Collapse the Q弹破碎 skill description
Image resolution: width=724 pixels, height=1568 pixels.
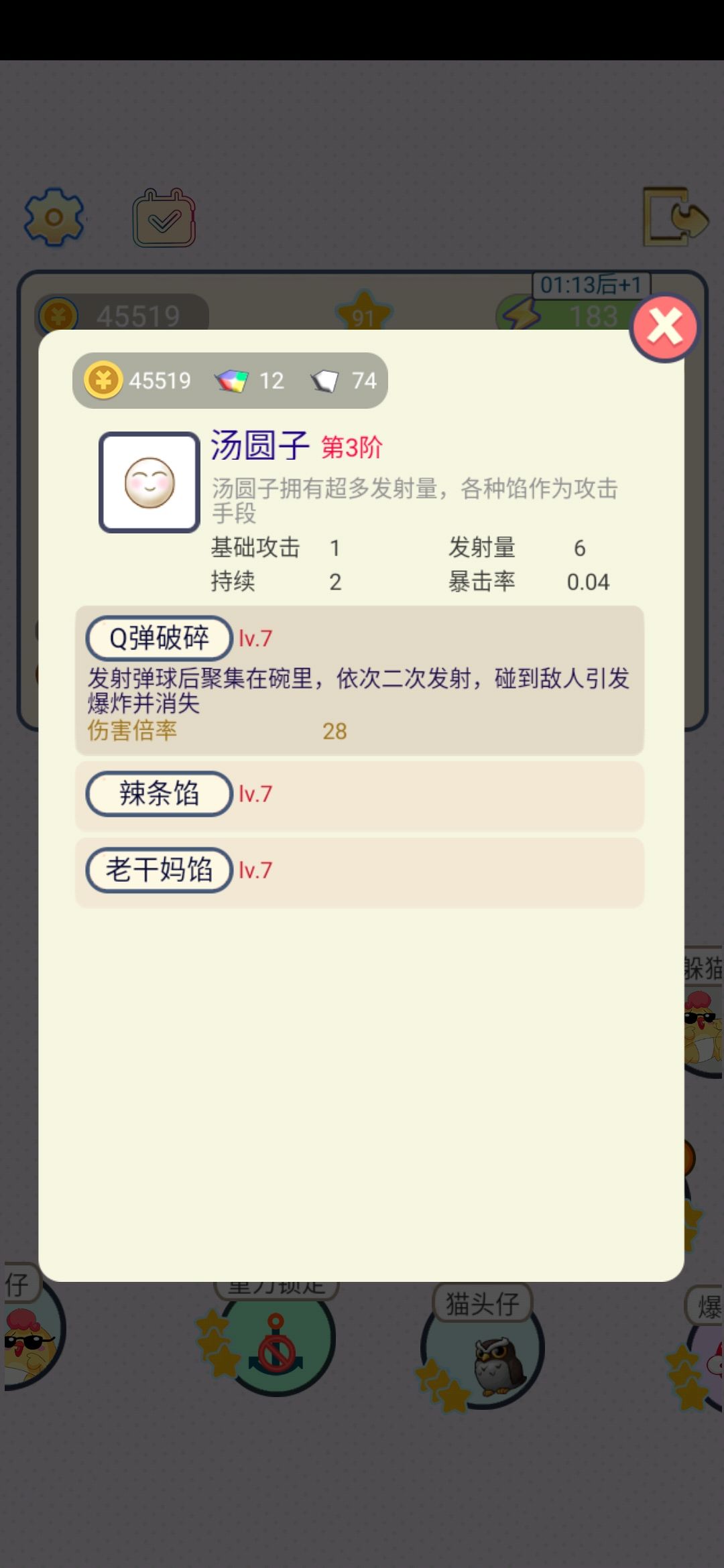pyautogui.click(x=159, y=637)
